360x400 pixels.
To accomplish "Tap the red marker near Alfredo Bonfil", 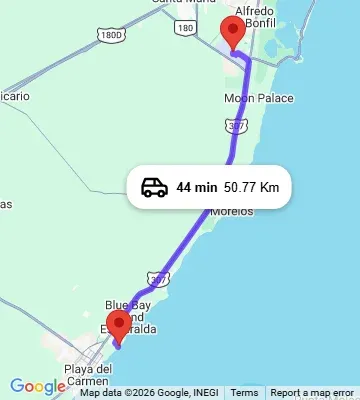I will pos(233,33).
